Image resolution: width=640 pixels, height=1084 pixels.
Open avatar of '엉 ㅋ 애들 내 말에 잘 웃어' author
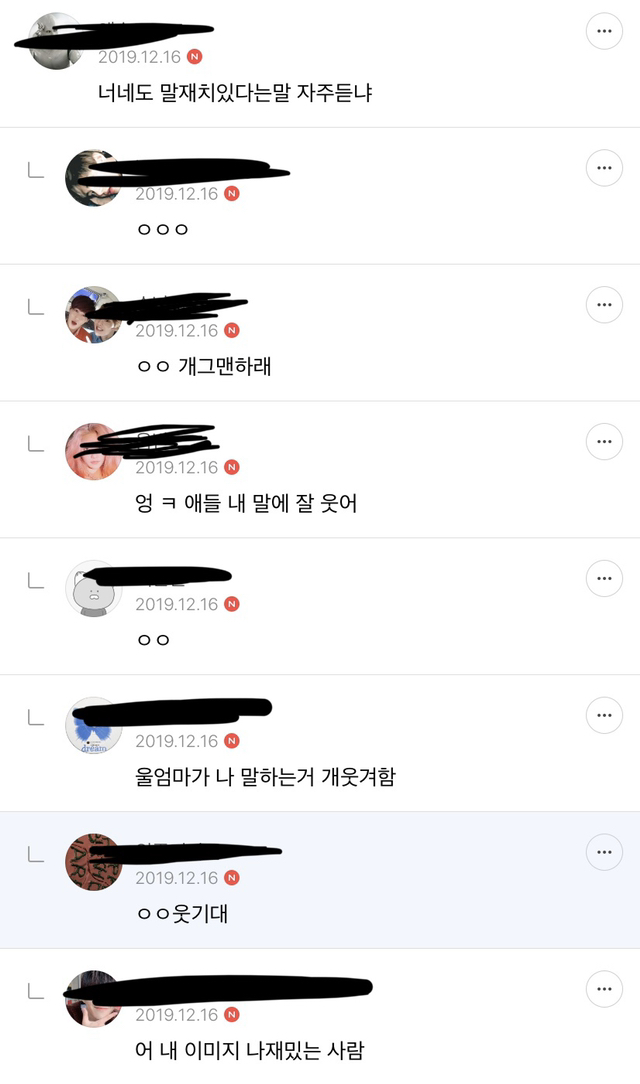click(93, 451)
